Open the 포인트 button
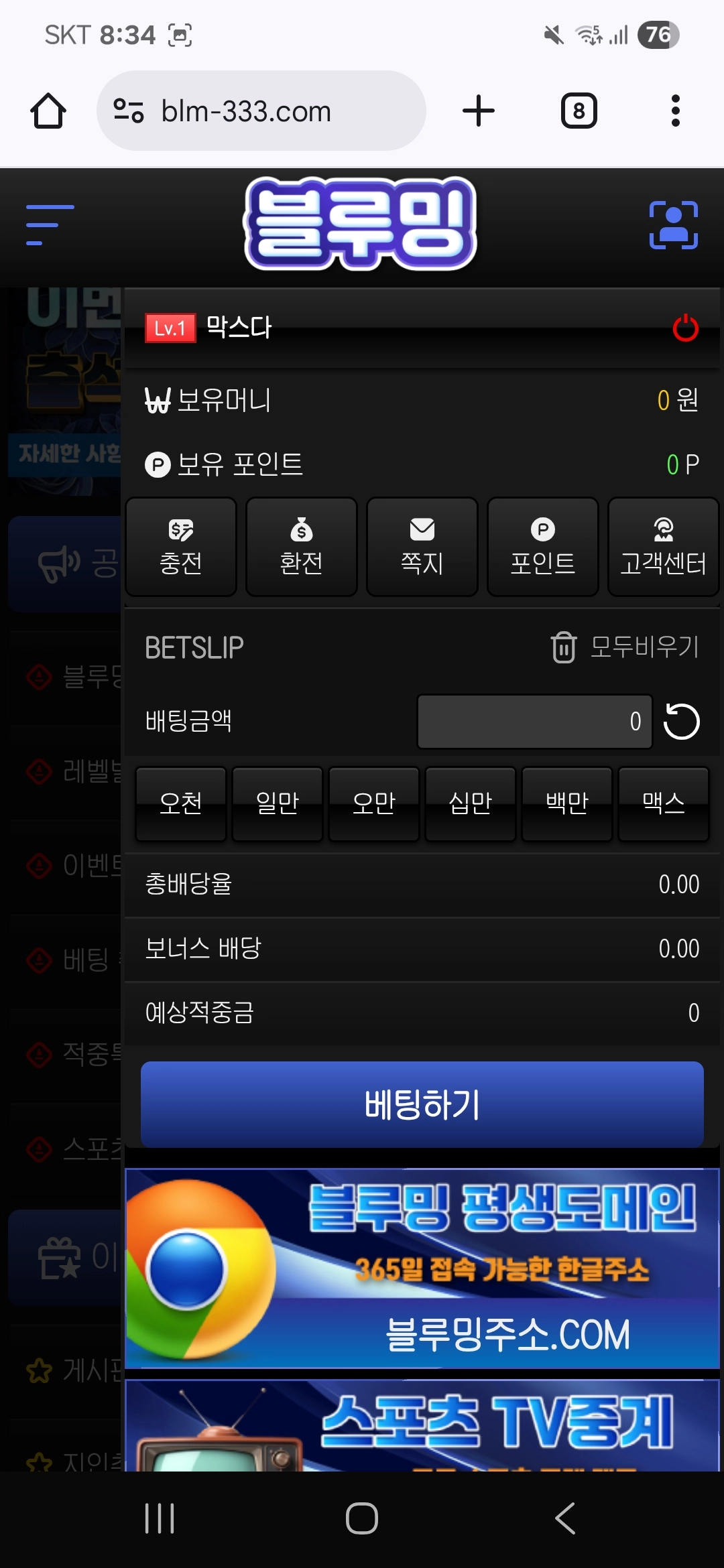Viewport: 724px width, 1568px height. click(x=543, y=547)
